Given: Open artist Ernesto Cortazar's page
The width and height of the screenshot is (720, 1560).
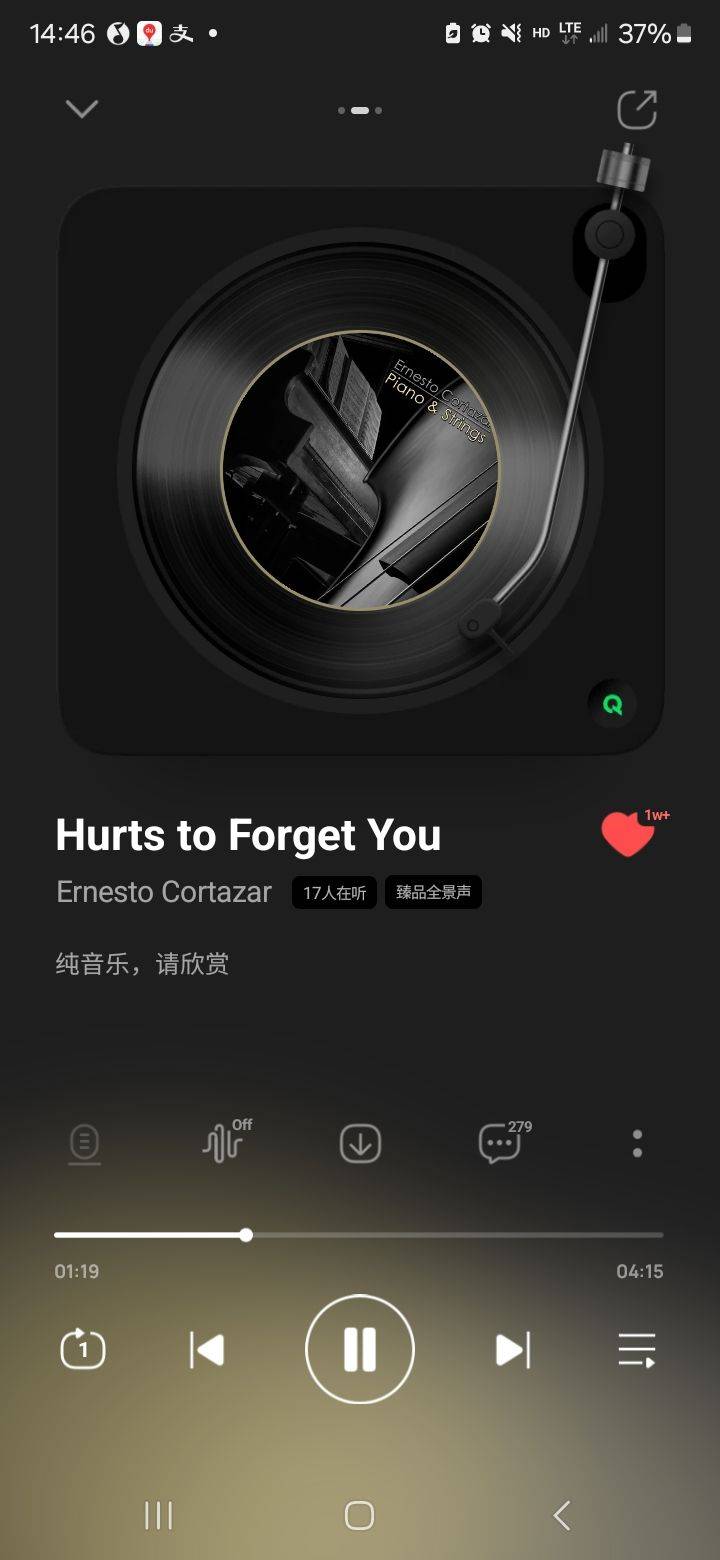Looking at the screenshot, I should pos(164,892).
